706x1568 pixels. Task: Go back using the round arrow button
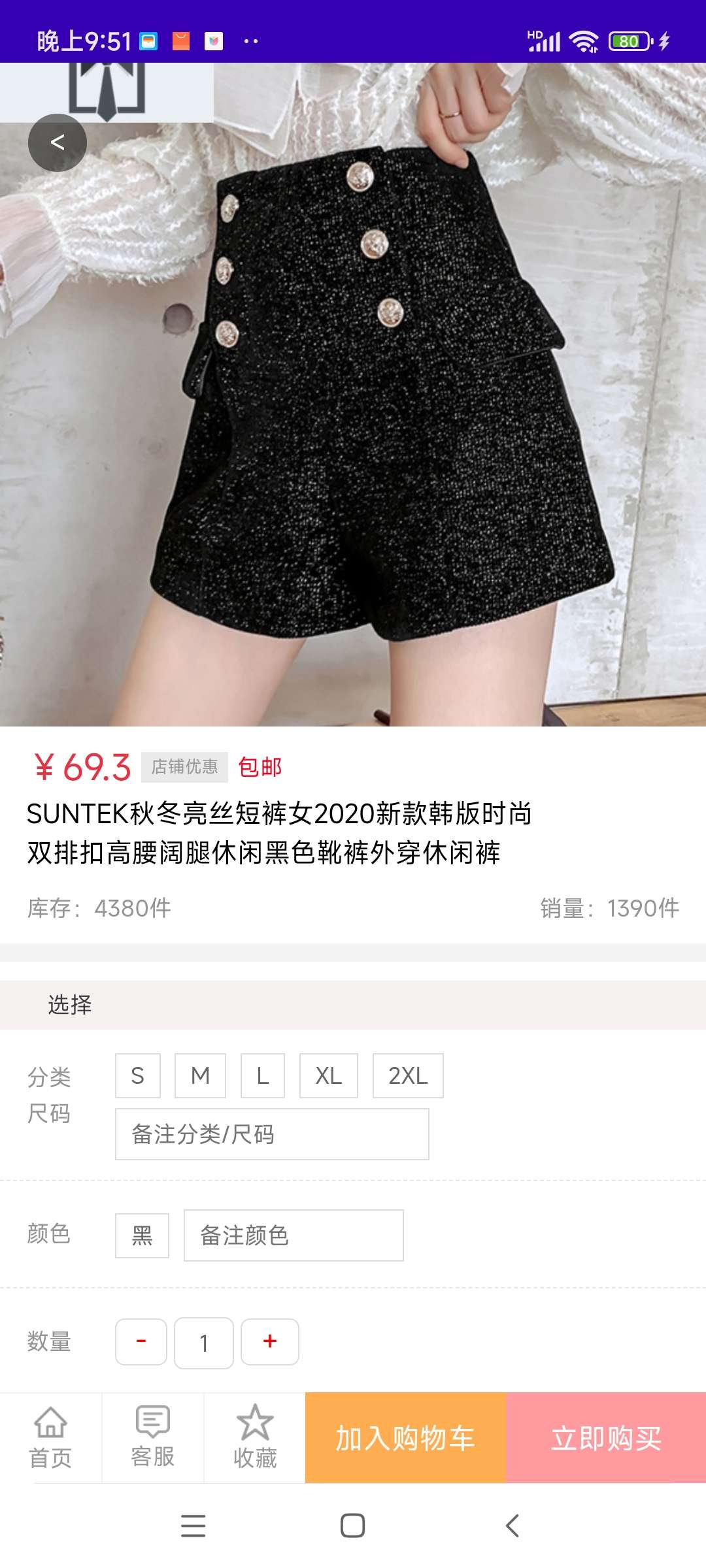[x=58, y=142]
